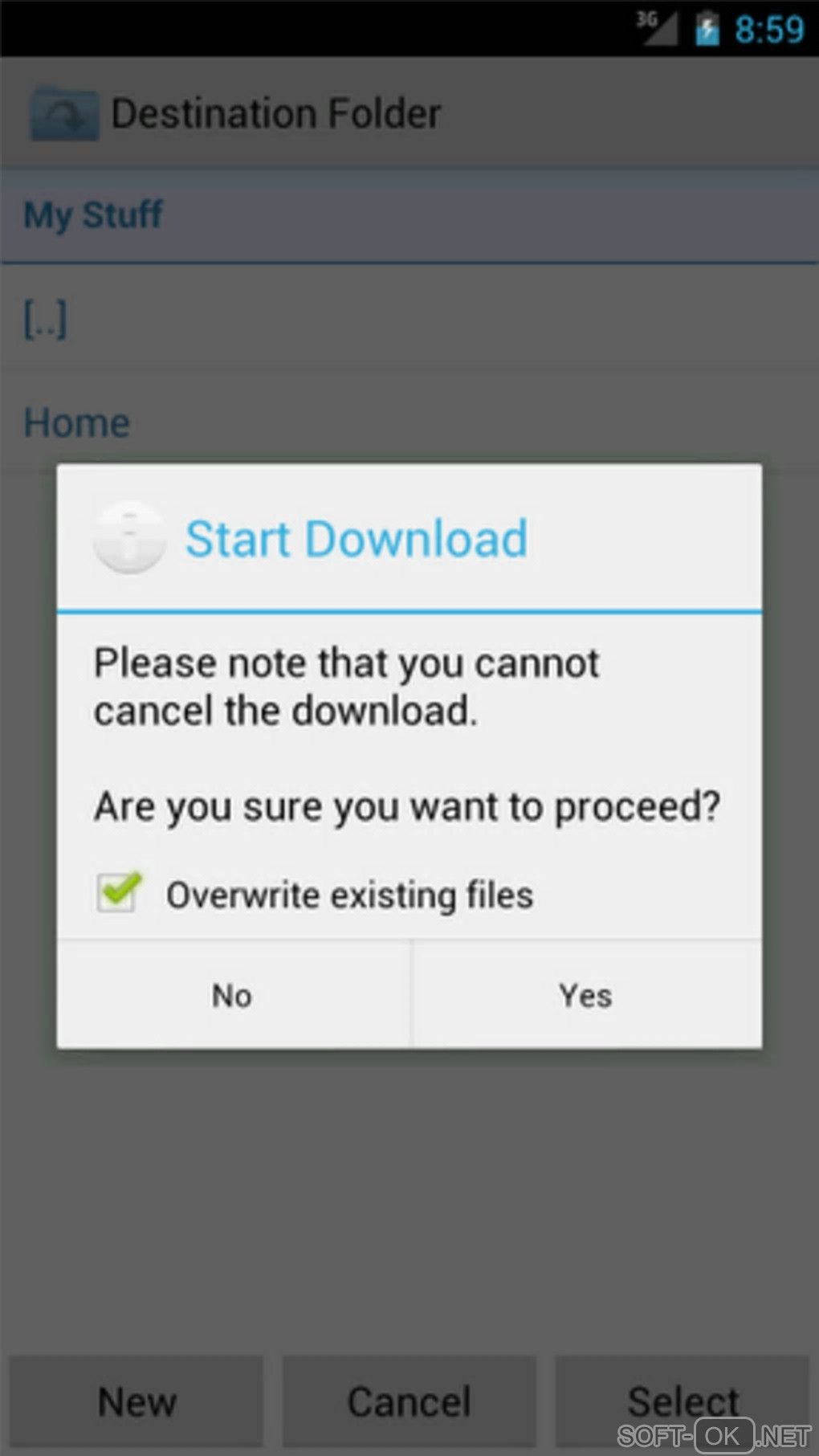Uncheck Overwrite existing files
The image size is (819, 1456).
[119, 892]
